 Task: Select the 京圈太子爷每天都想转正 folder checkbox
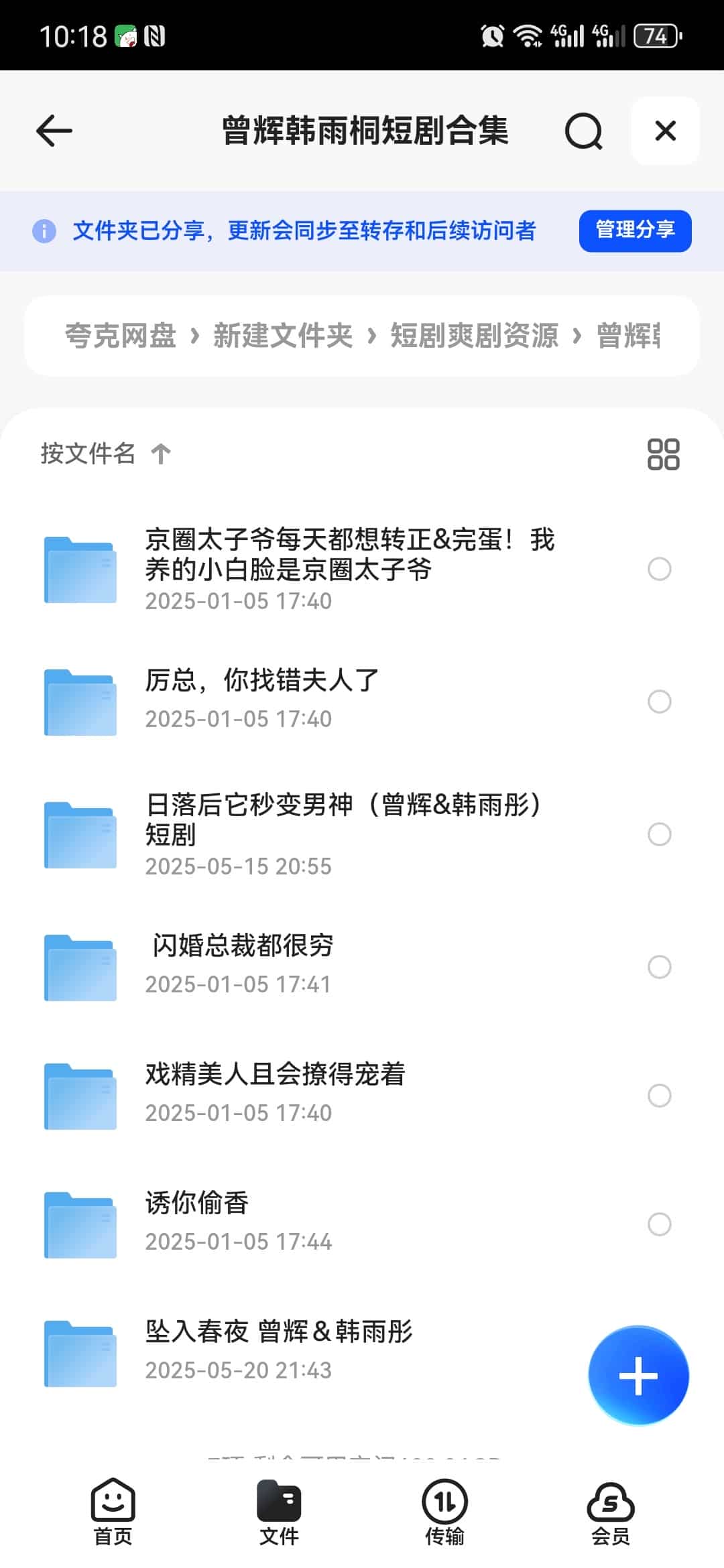[x=660, y=569]
